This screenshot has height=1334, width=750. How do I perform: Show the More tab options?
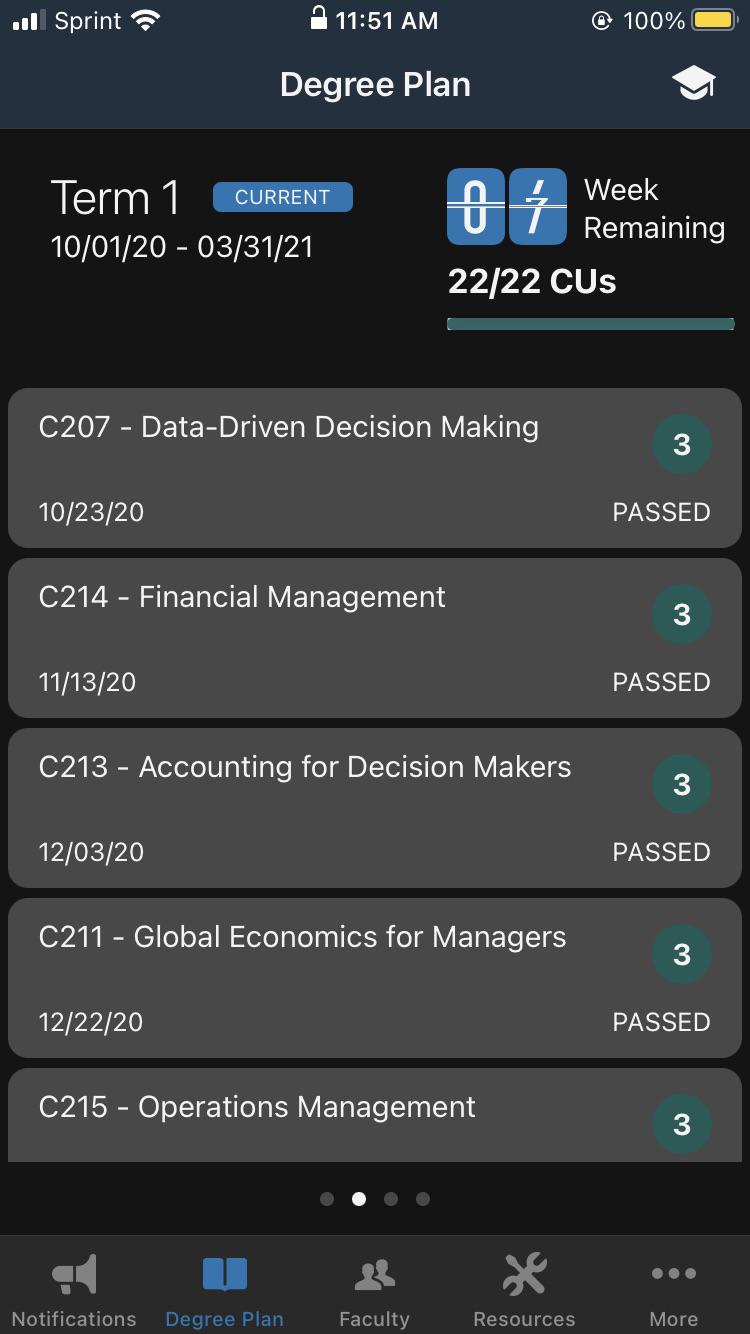[x=674, y=1290]
